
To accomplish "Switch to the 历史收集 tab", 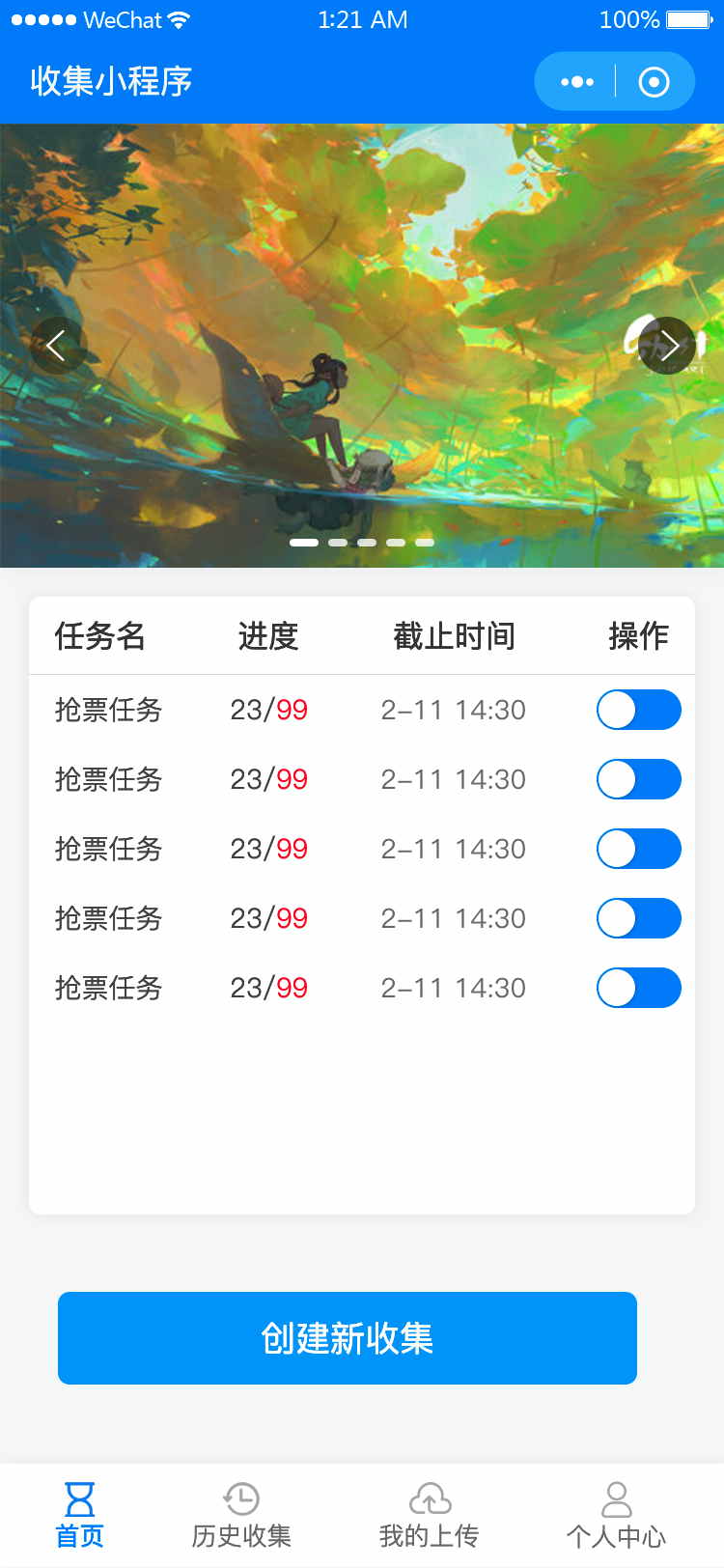I will pyautogui.click(x=241, y=1515).
